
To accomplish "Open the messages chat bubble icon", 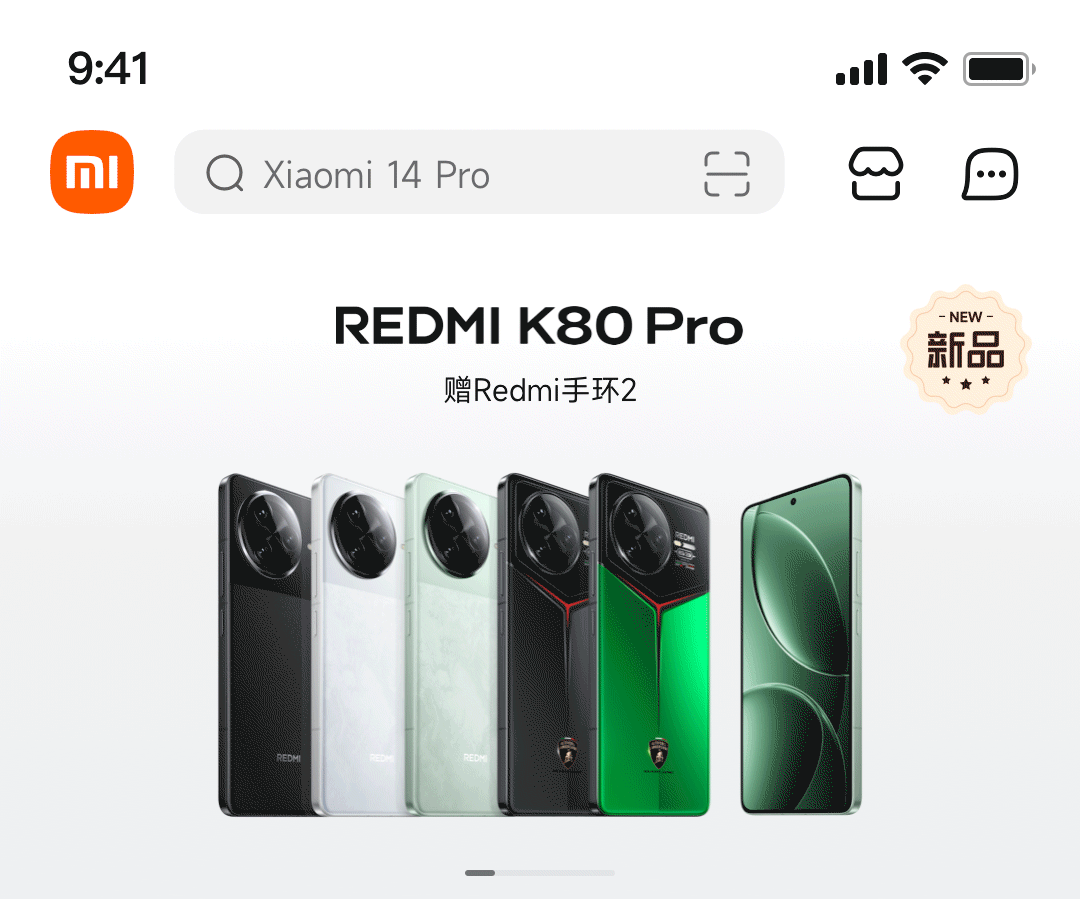I will tap(990, 174).
